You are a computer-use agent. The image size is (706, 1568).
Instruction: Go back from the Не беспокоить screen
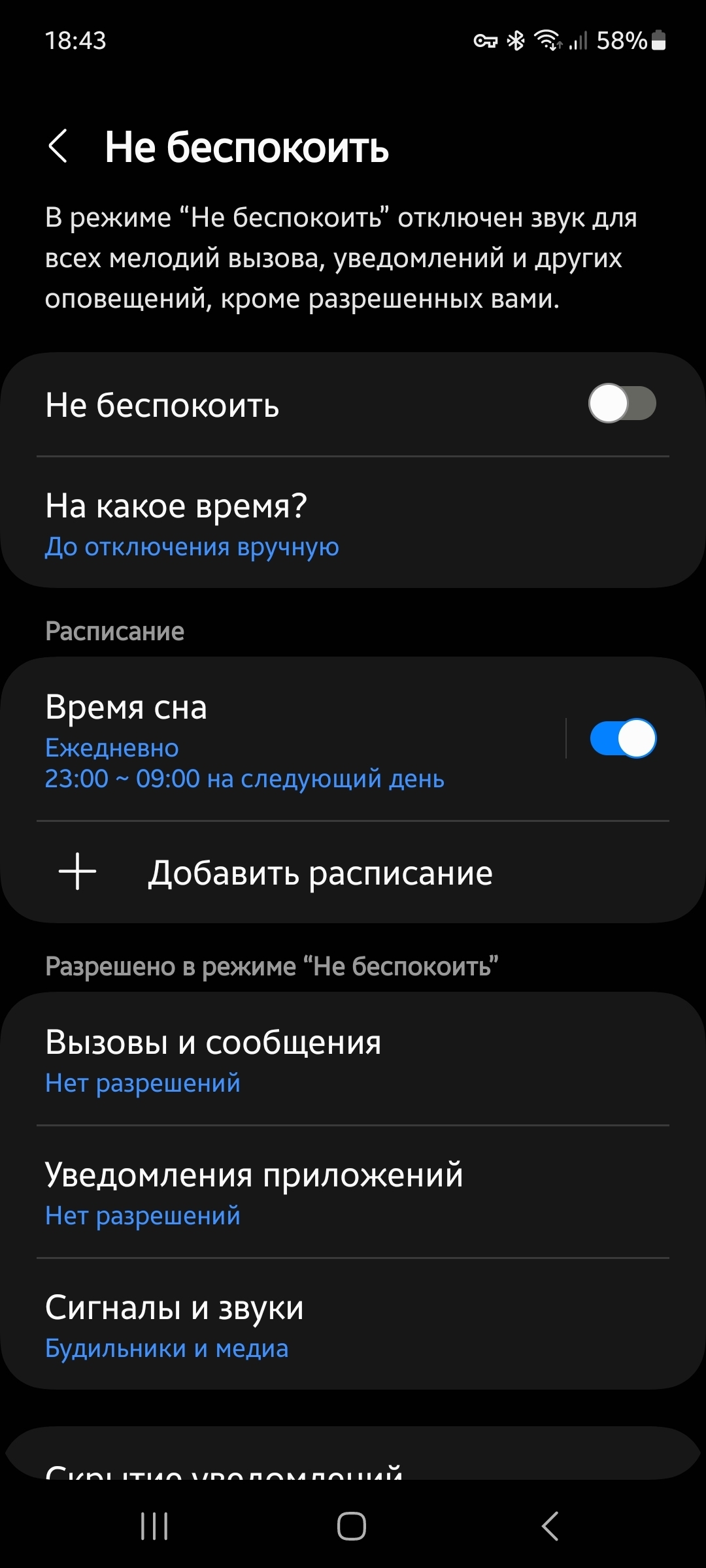tap(58, 146)
